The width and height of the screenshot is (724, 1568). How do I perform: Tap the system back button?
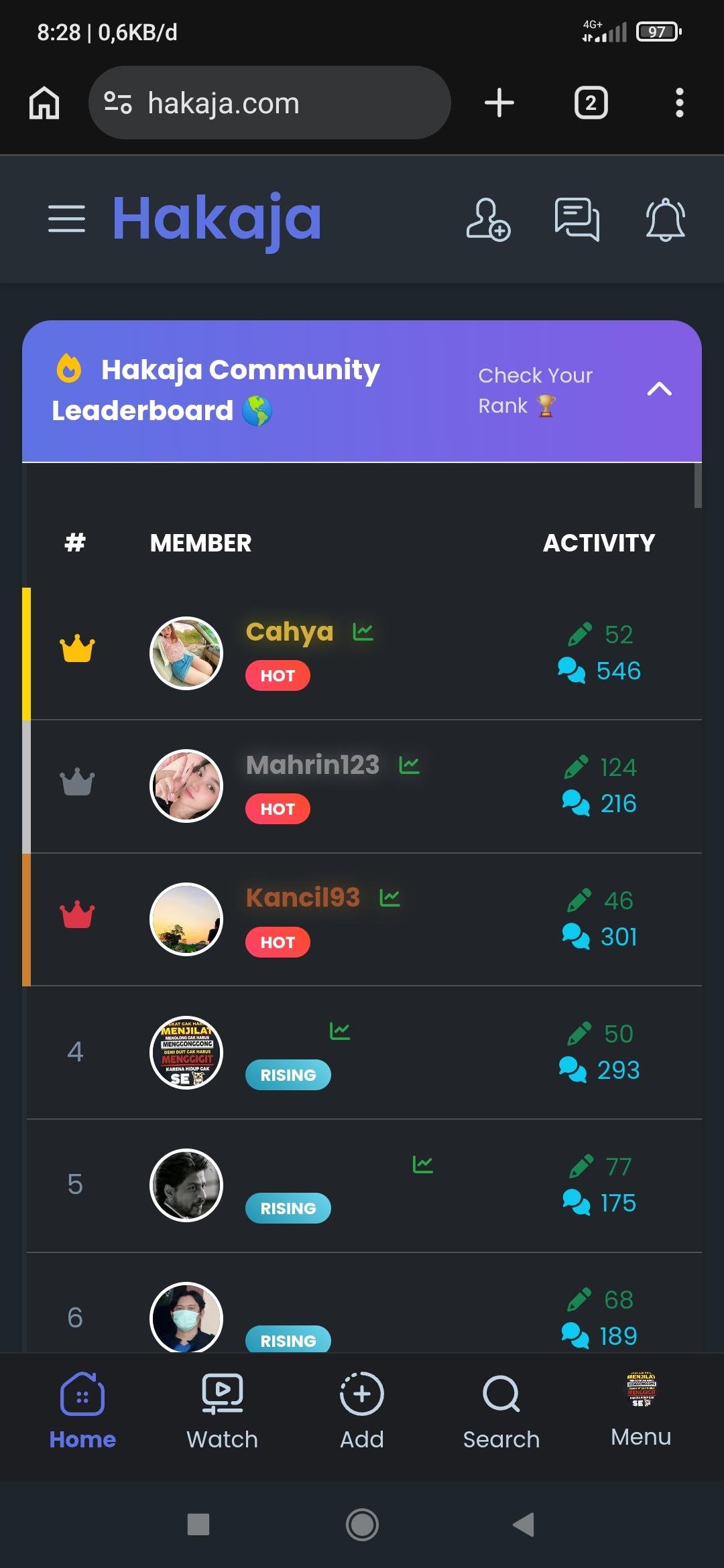[524, 1524]
